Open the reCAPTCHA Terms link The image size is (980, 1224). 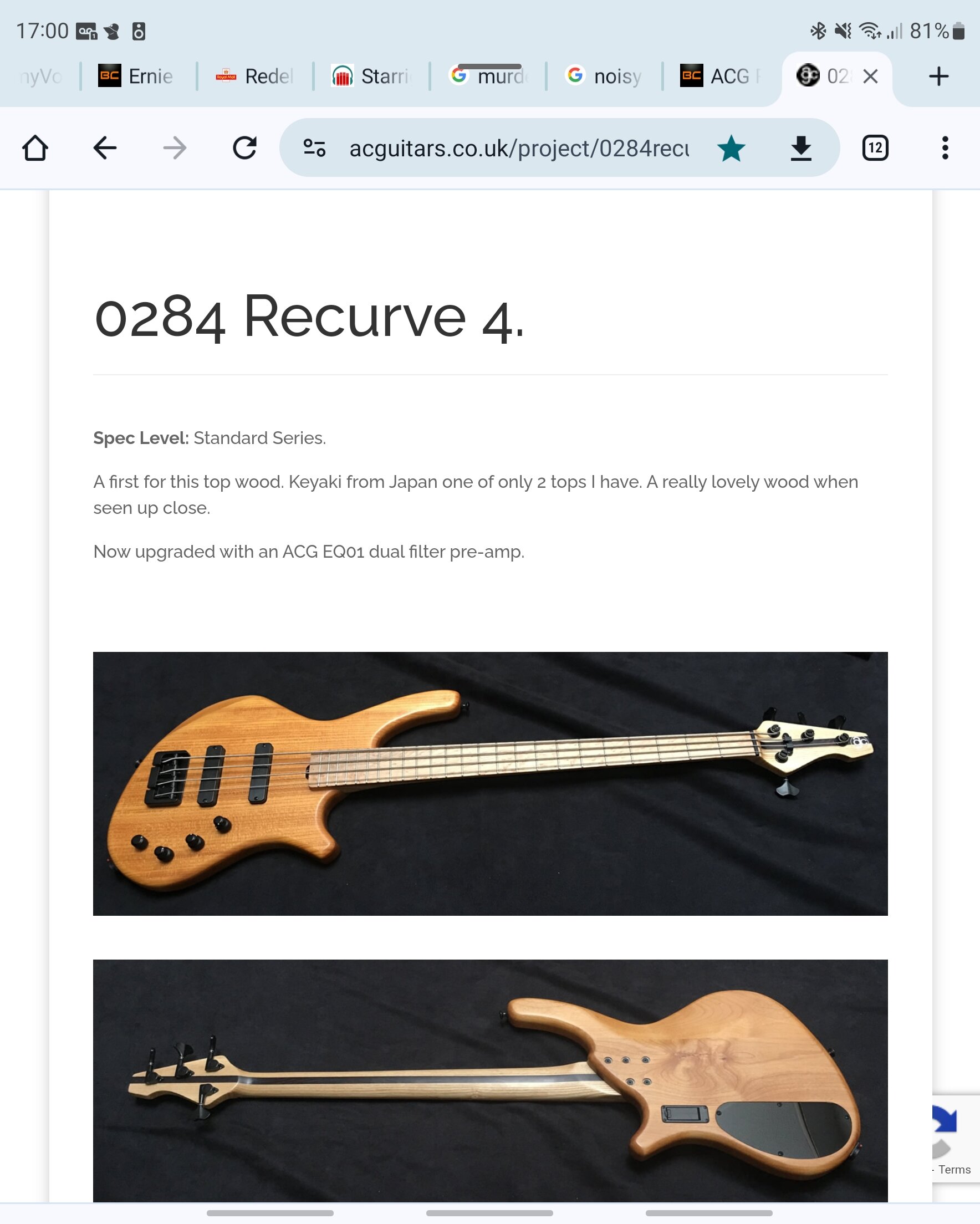click(x=954, y=1170)
